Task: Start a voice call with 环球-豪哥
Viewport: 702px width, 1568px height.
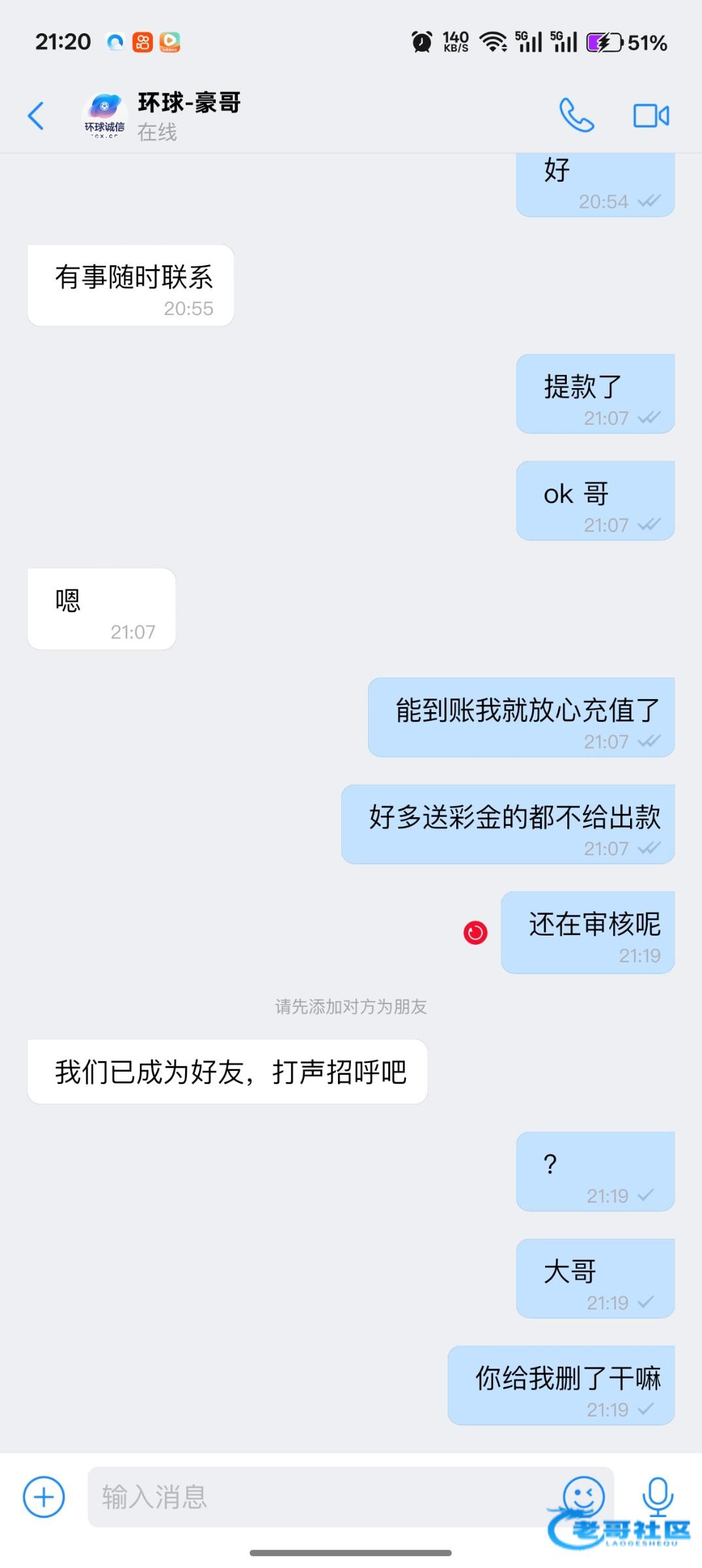Action: pos(577,116)
